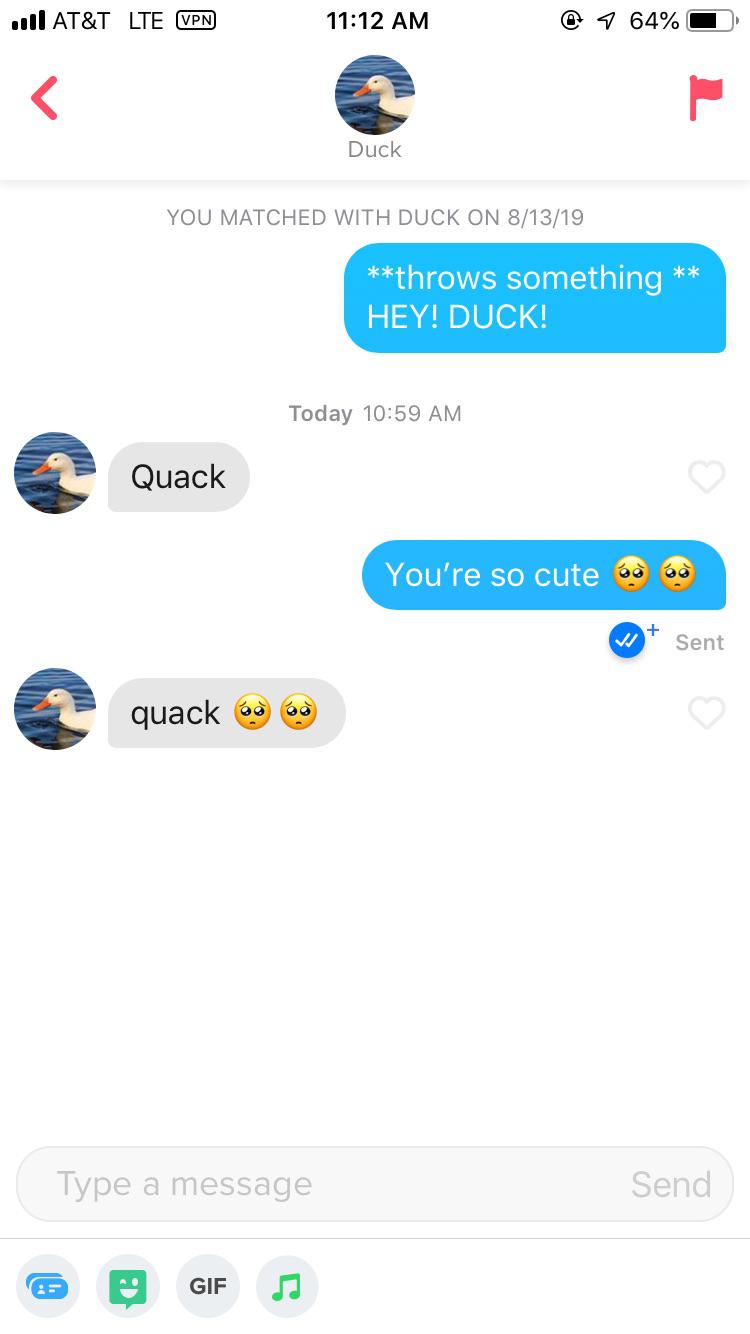This screenshot has height=1334, width=750.
Task: Open the GIF picker
Action: coord(208,1286)
